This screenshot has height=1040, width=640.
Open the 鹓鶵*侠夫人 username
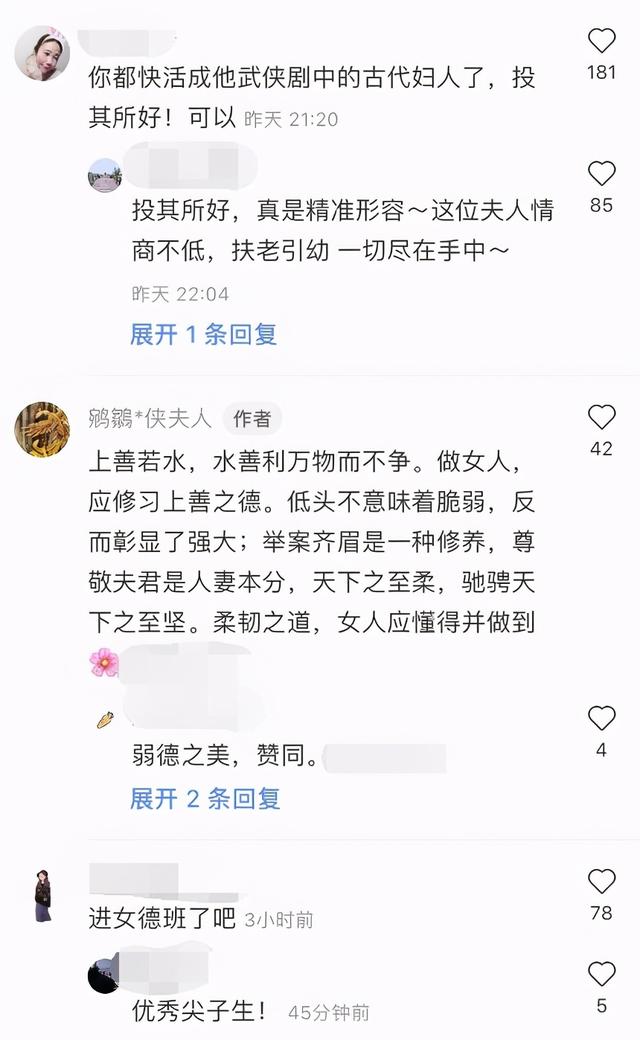click(x=150, y=418)
